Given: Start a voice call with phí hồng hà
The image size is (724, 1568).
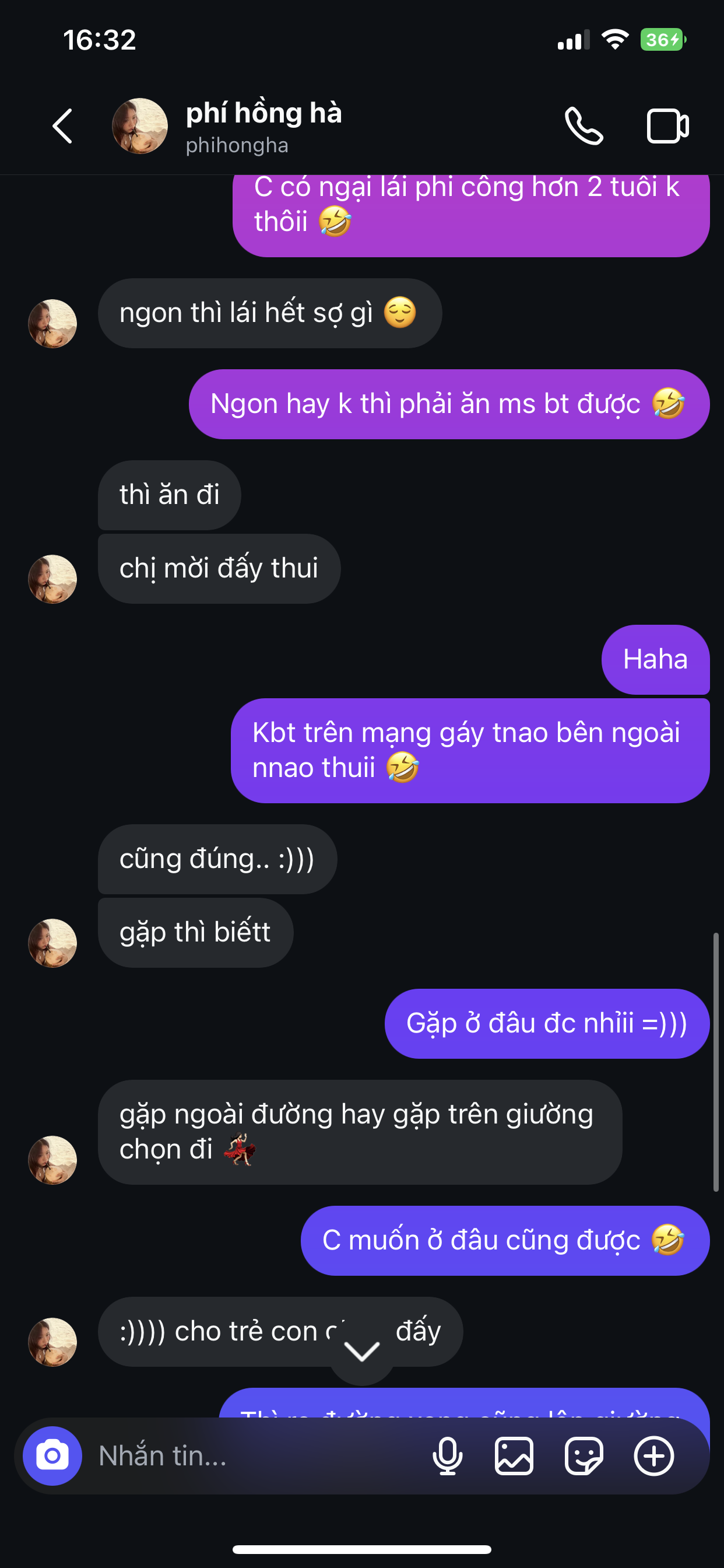Looking at the screenshot, I should tap(584, 126).
